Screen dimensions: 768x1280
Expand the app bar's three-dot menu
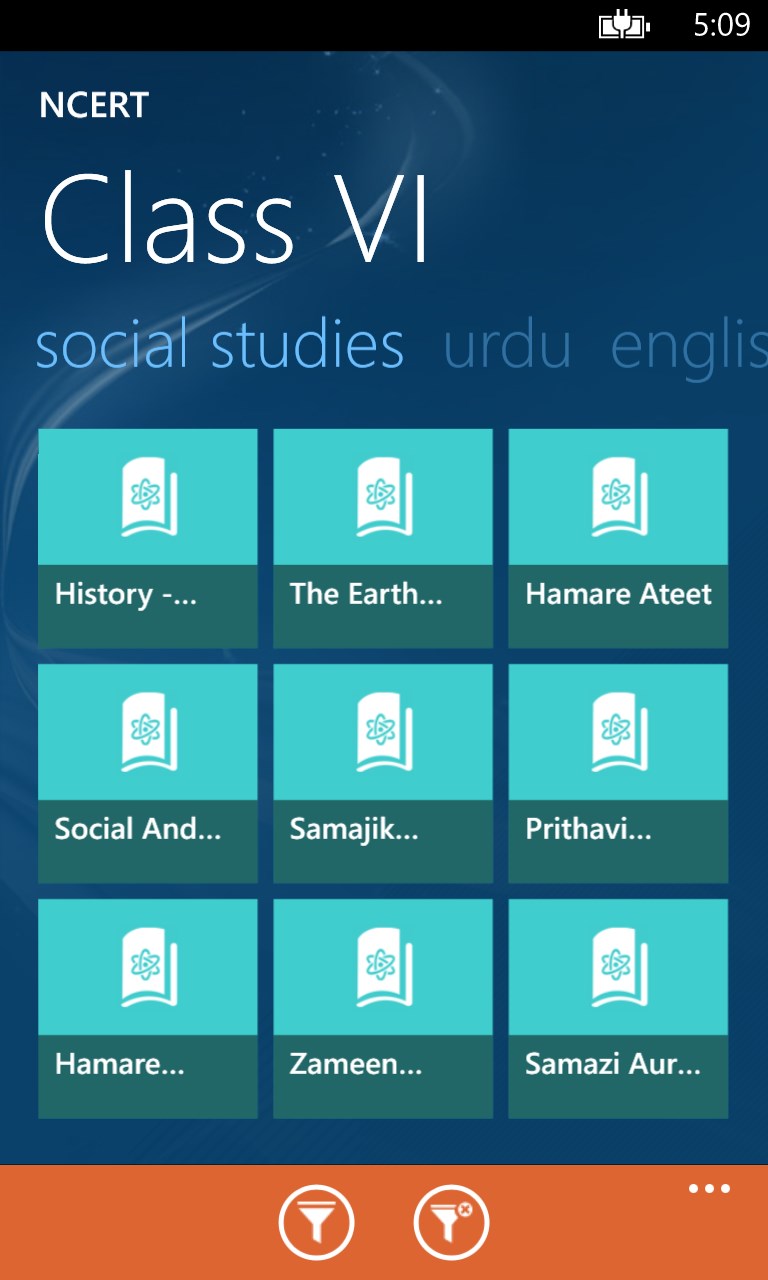click(709, 1189)
